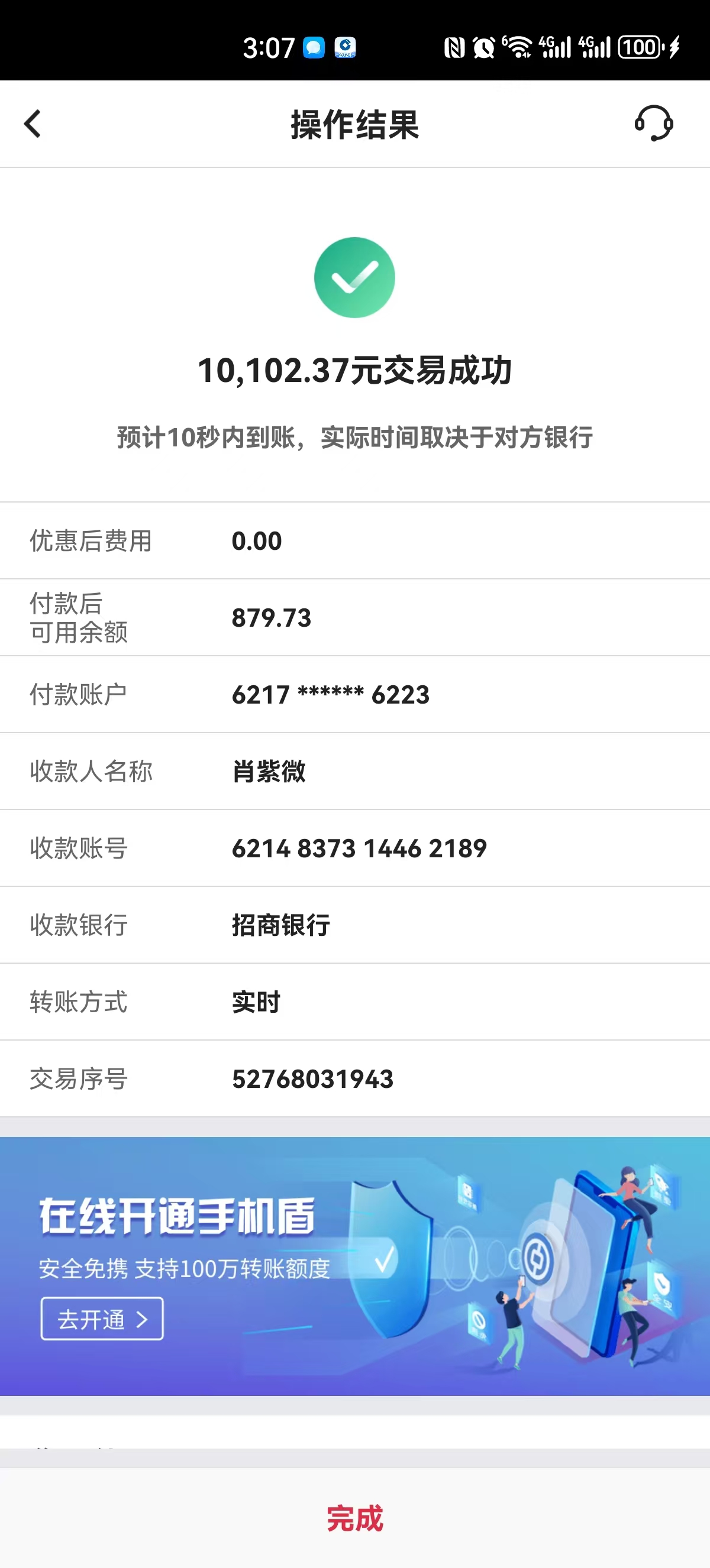
Task: Open customer service headset icon
Action: click(x=653, y=124)
